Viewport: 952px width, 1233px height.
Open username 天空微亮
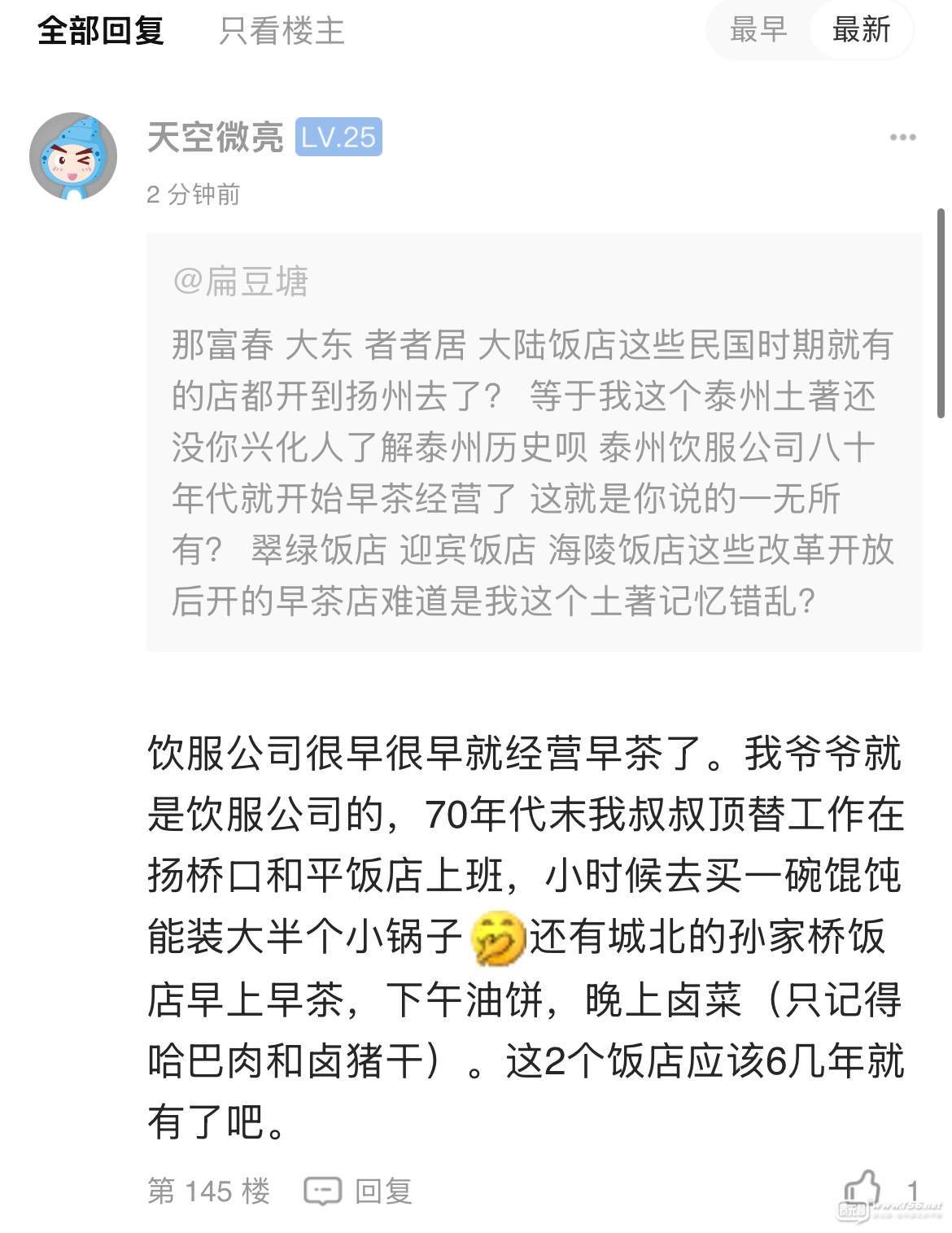[215, 137]
